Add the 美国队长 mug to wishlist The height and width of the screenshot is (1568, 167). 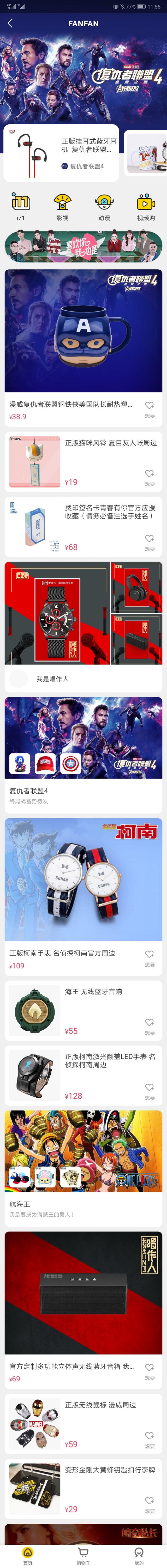click(149, 408)
